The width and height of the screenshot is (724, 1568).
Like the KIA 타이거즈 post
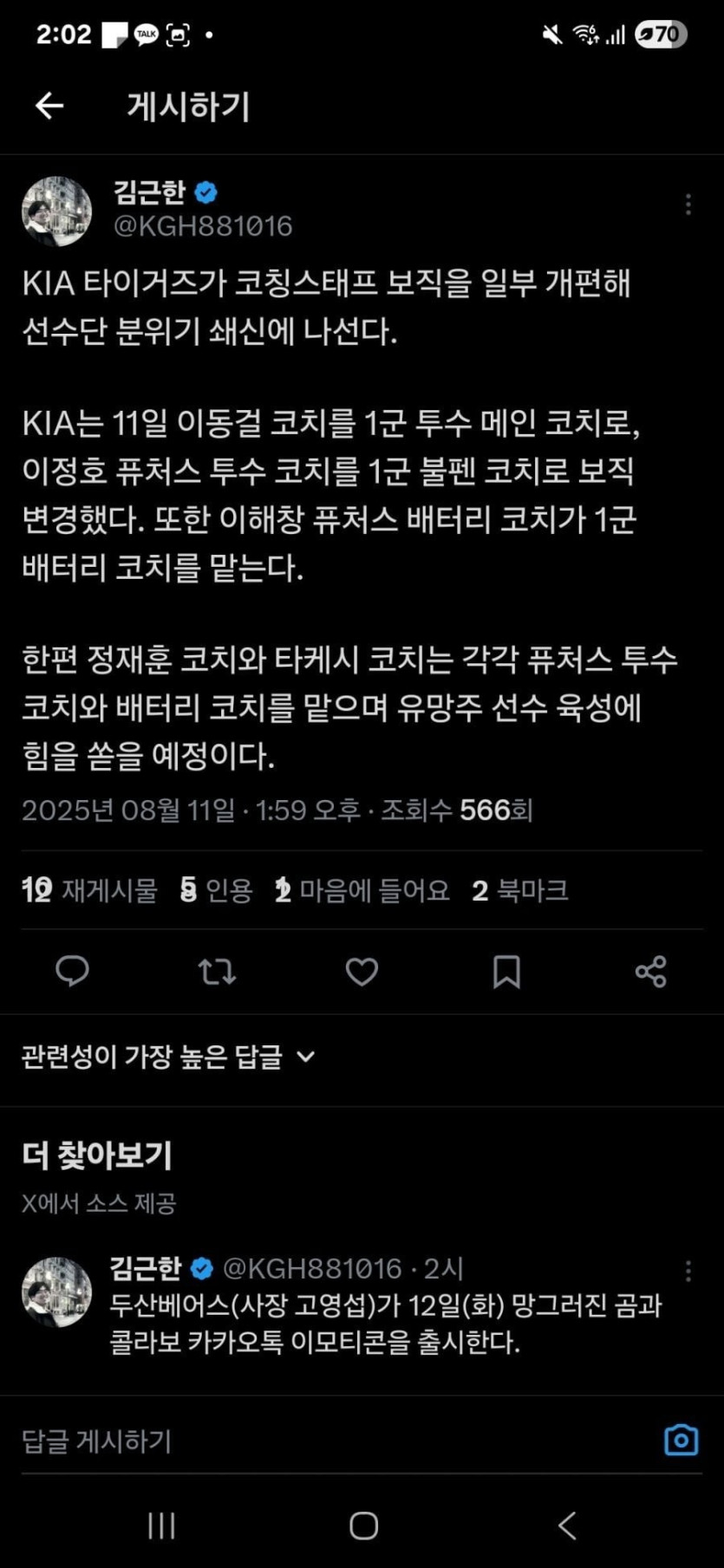[362, 972]
